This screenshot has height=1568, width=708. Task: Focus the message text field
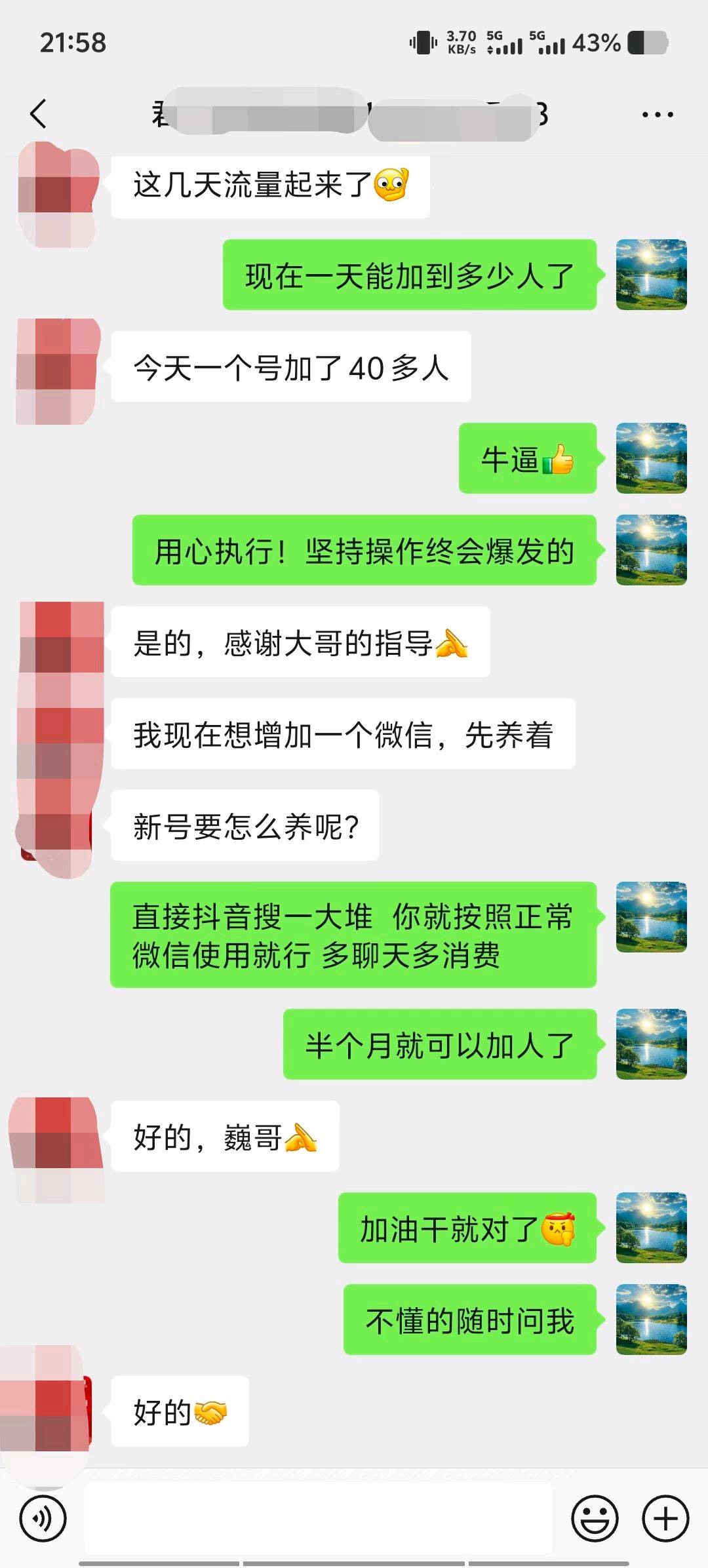point(318,1518)
